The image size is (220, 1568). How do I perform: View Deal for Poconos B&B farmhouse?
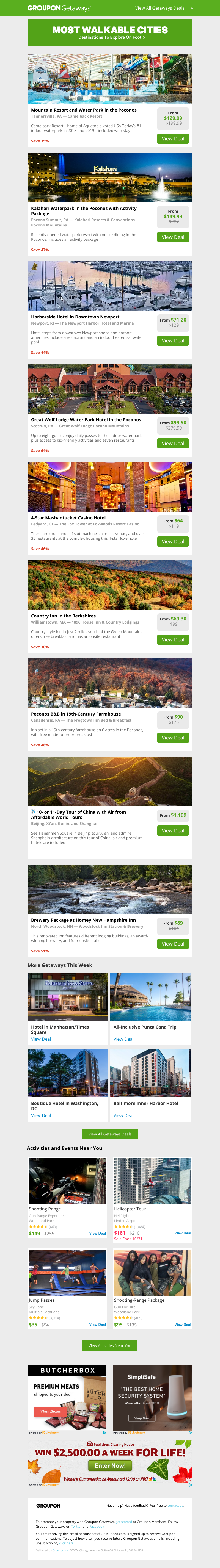tap(172, 738)
